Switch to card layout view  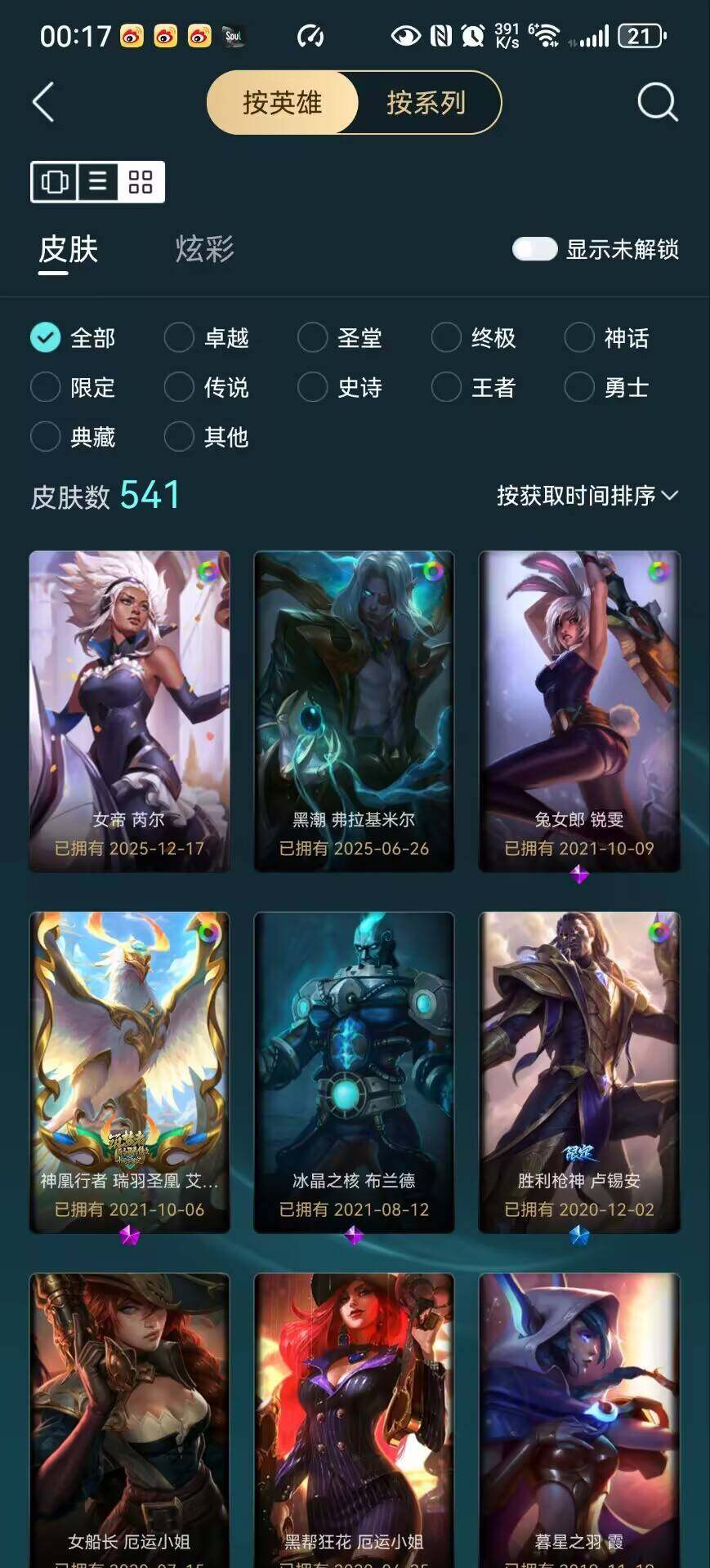pyautogui.click(x=55, y=181)
